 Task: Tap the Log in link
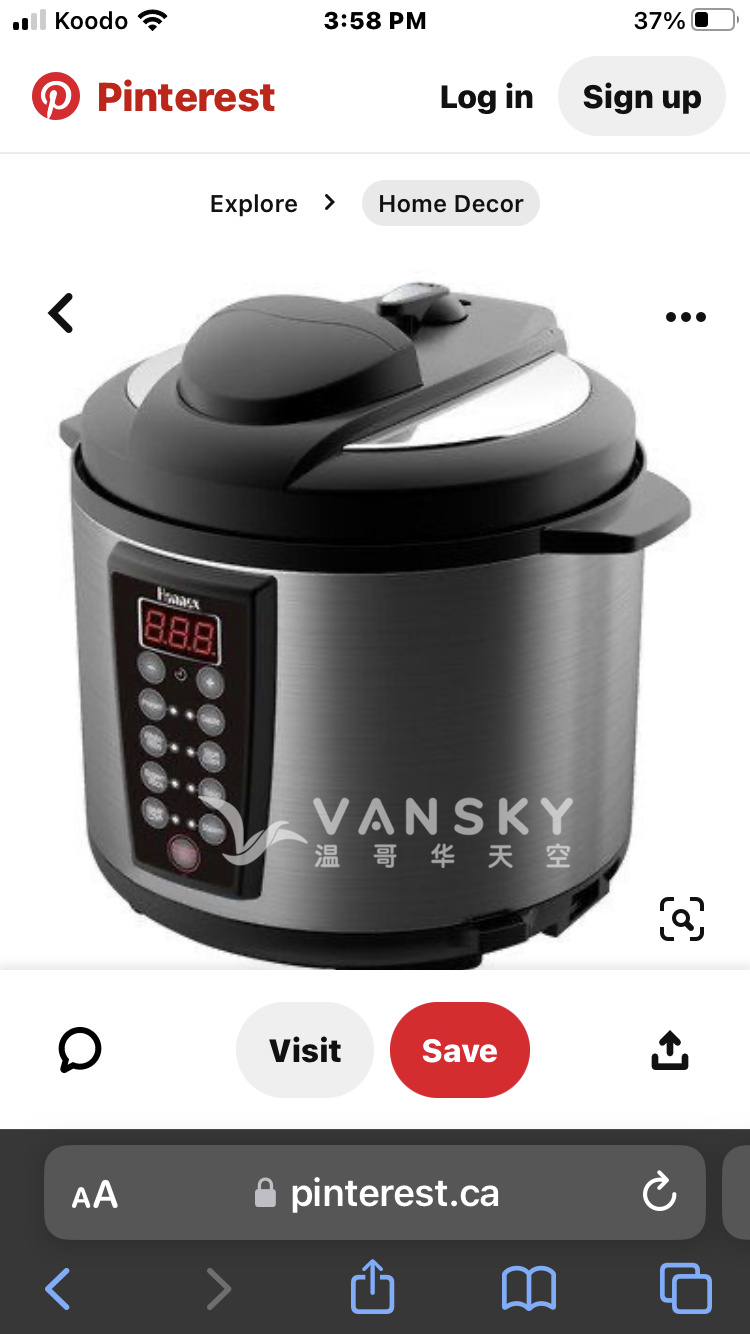486,96
